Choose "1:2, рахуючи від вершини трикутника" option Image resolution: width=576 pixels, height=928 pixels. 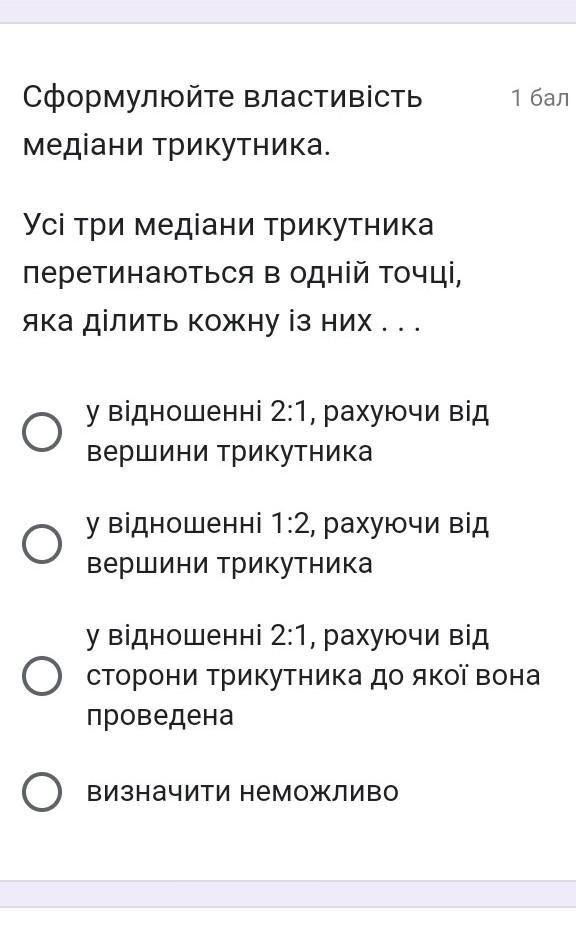pos(42,543)
